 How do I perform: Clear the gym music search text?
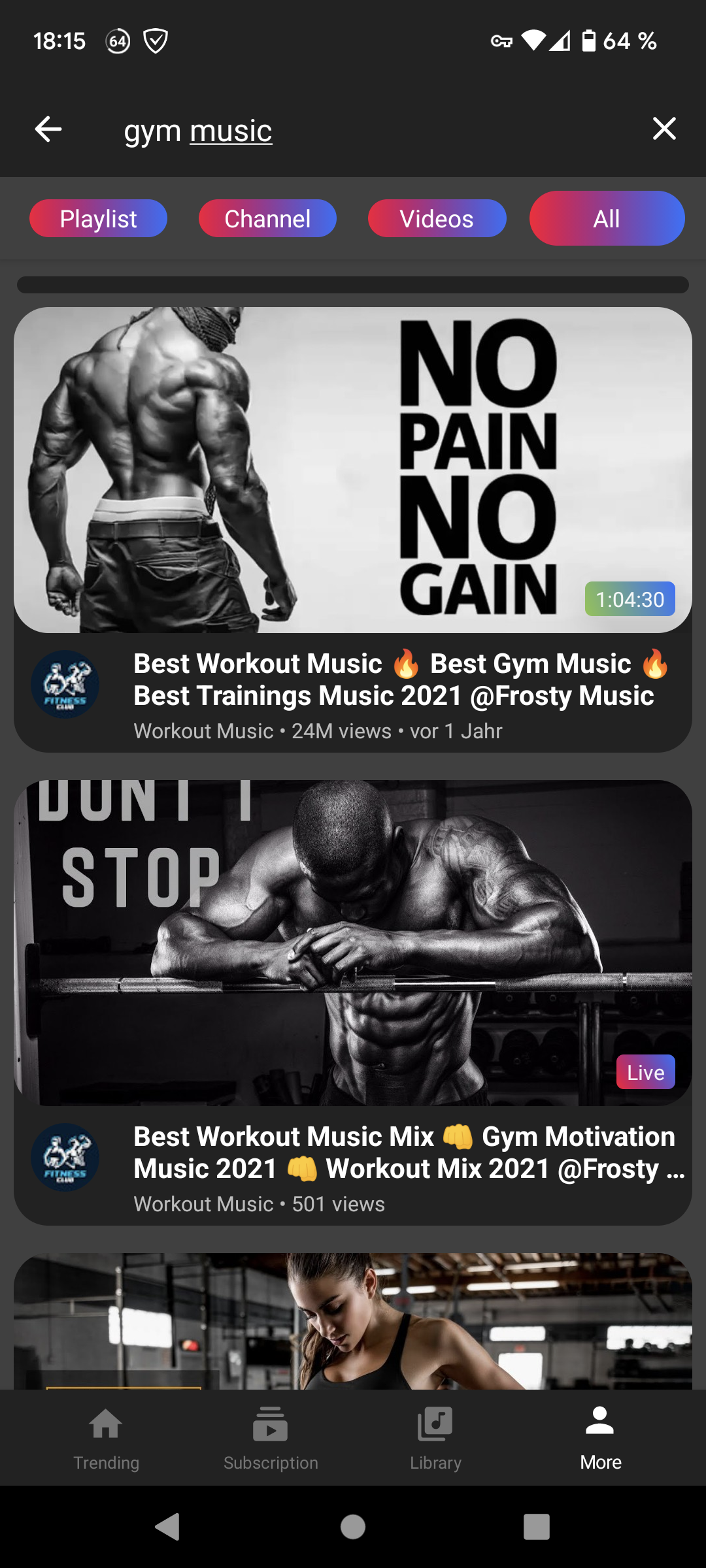(664, 129)
